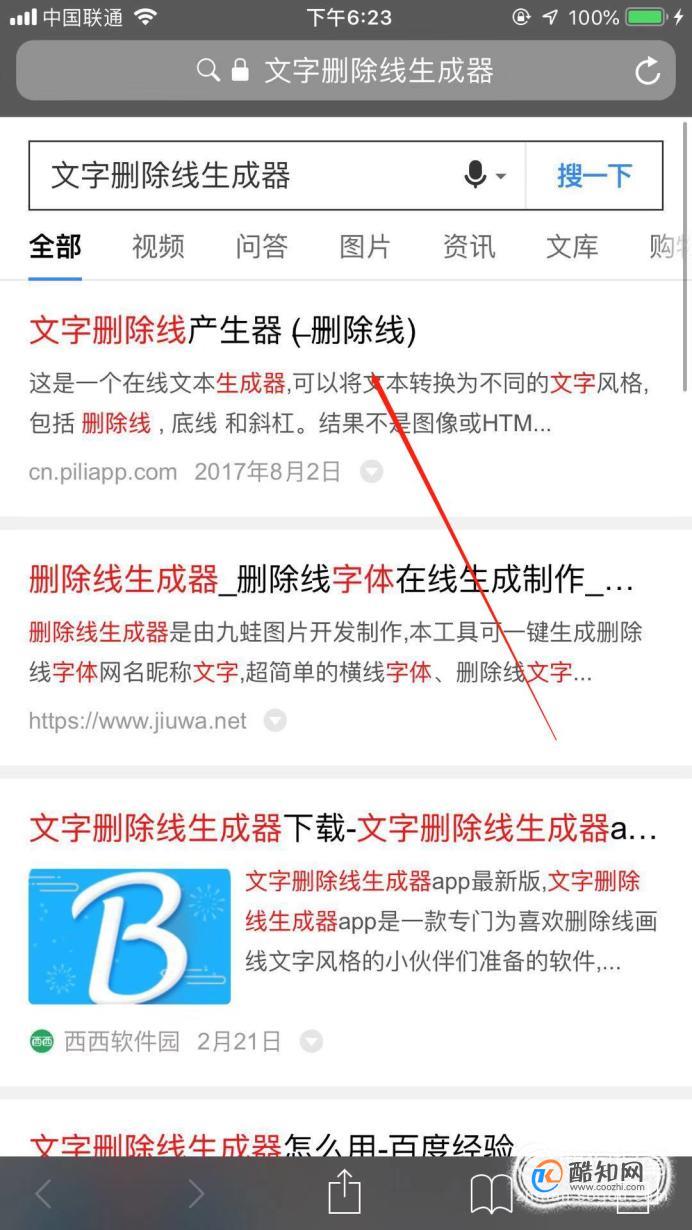Viewport: 692px width, 1230px height.
Task: Open Safari bookmarks
Action: pyautogui.click(x=491, y=1193)
